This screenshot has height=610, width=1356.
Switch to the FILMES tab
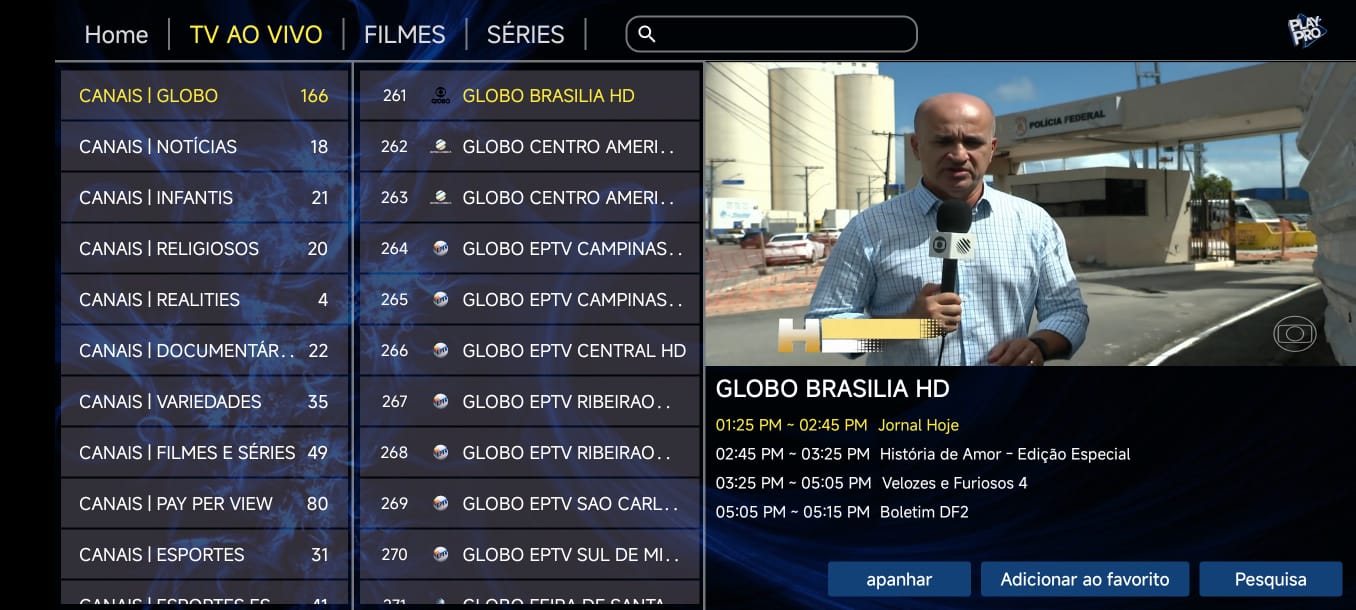pos(404,34)
